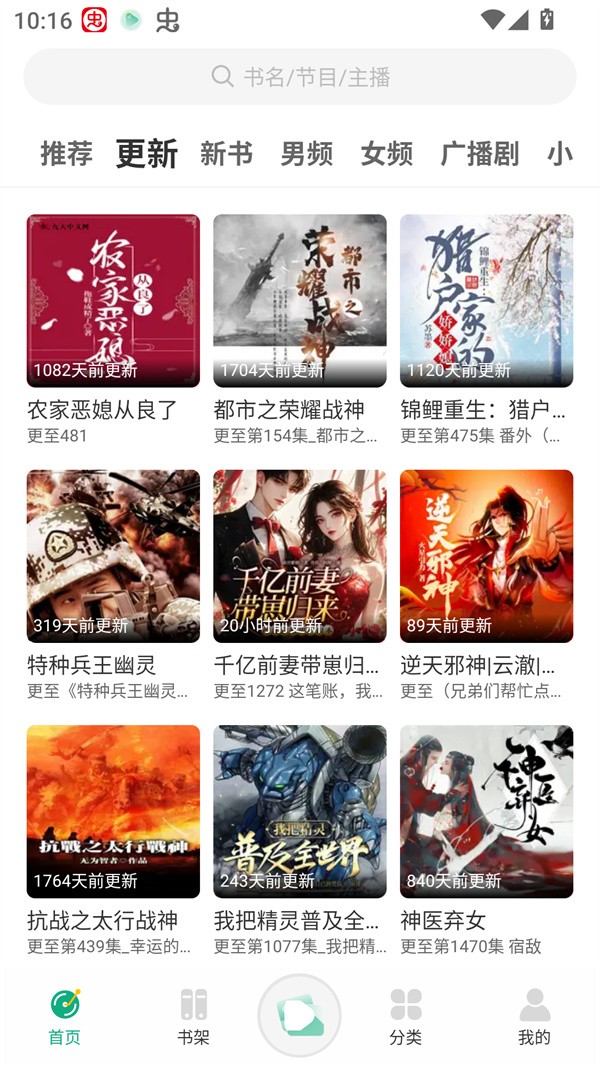
Task: Open the book 特种兵王幽灵
Action: click(113, 556)
